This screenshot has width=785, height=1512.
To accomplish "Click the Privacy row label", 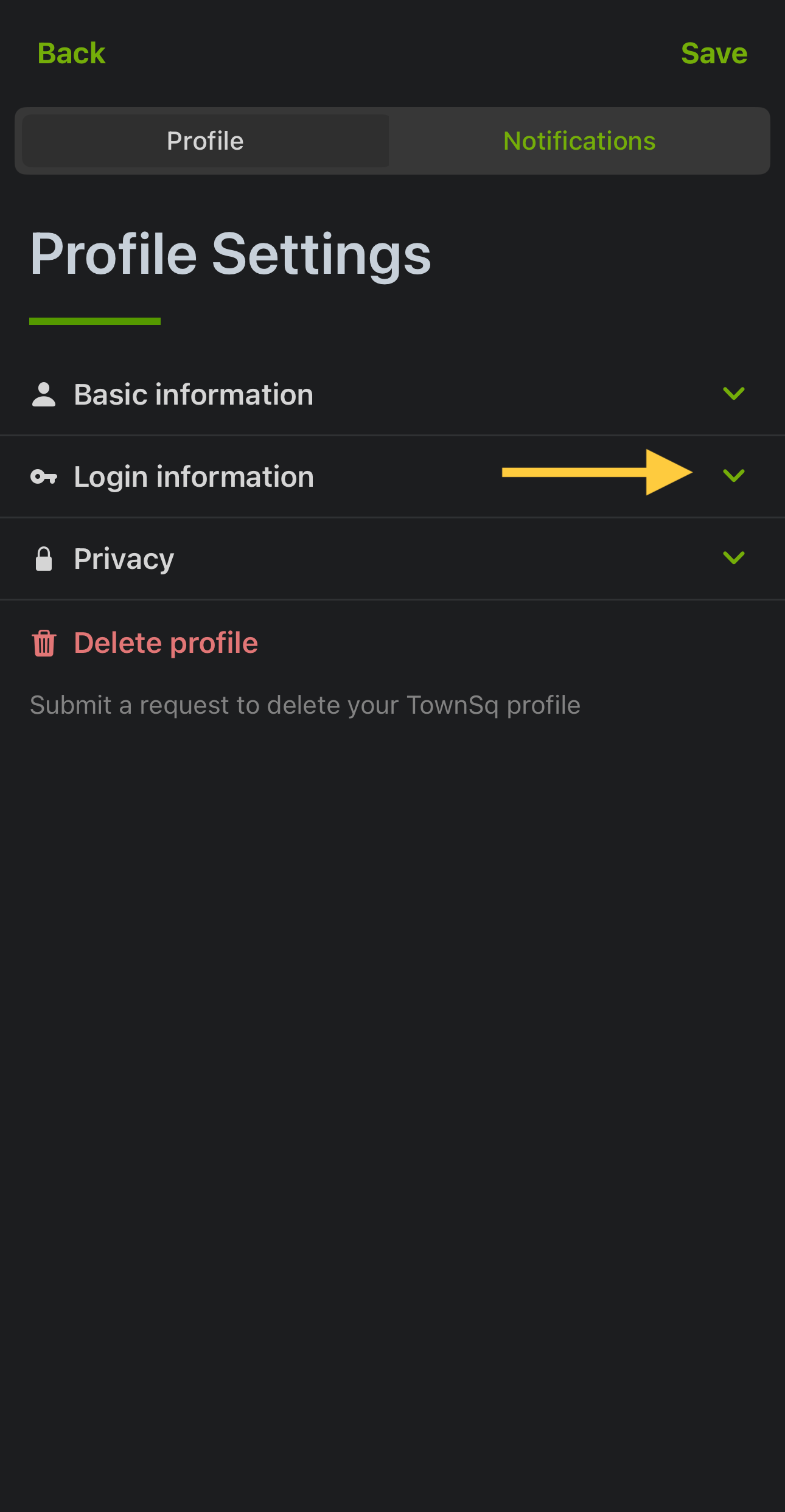I will point(123,558).
